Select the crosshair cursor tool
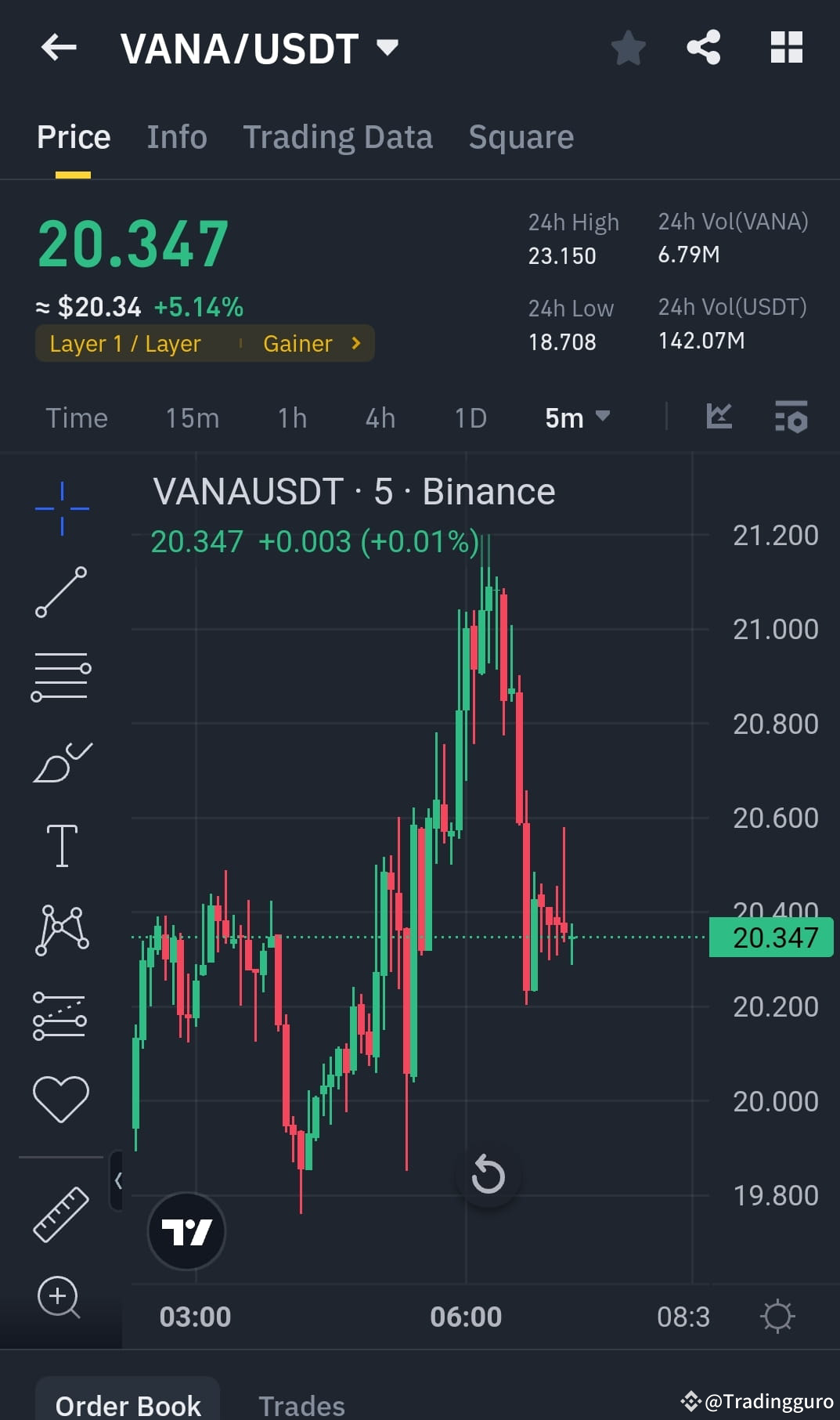The image size is (840, 1420). [x=61, y=507]
